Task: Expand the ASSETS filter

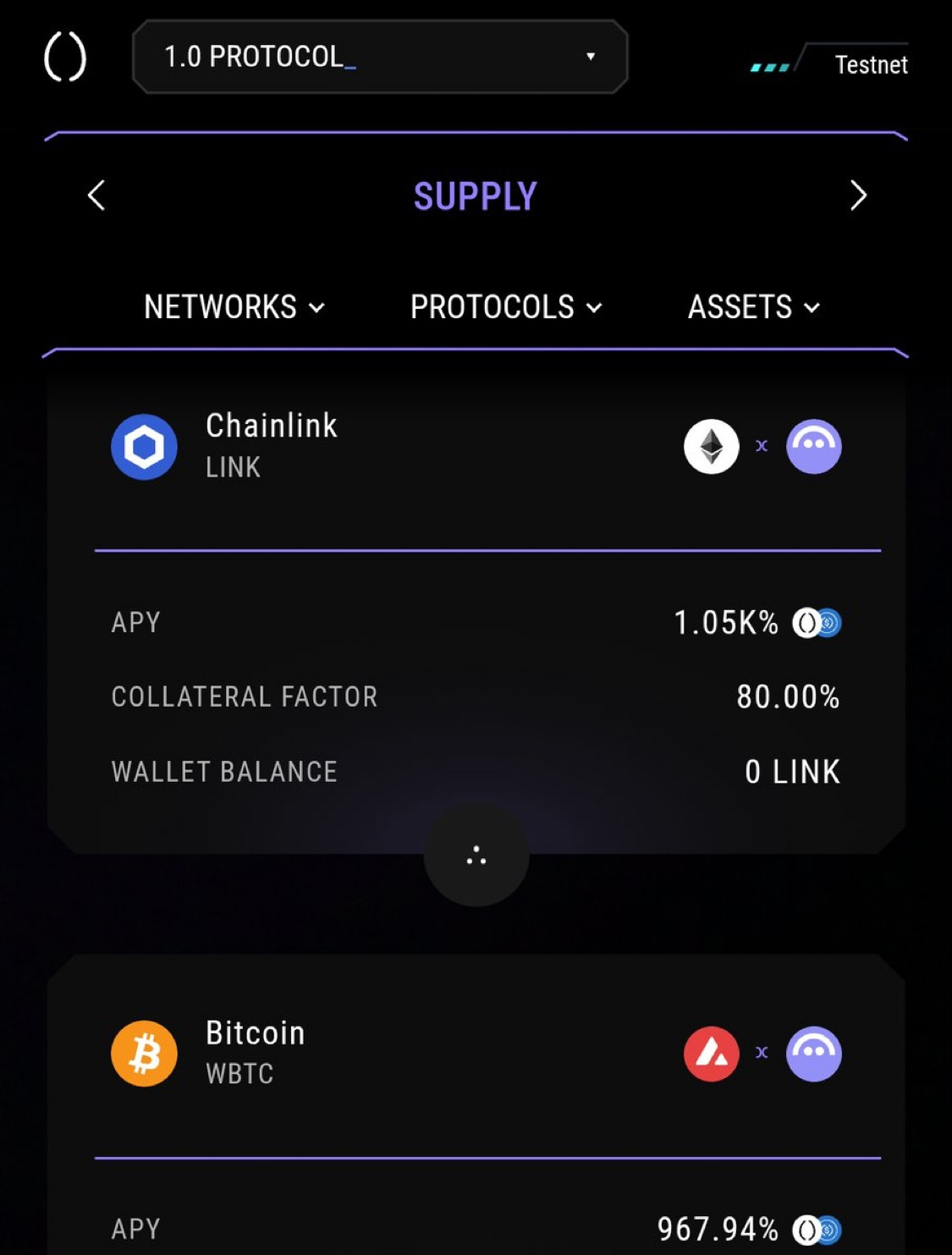Action: click(x=753, y=307)
